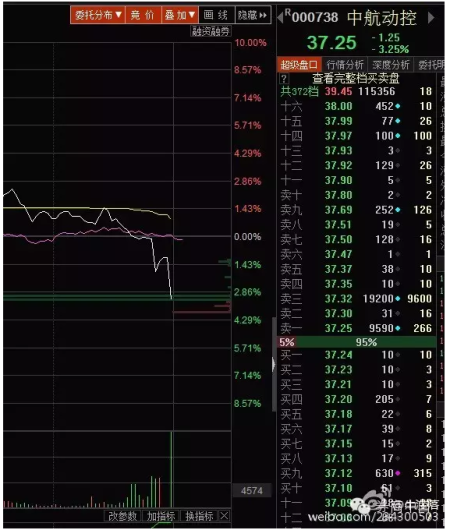The height and width of the screenshot is (530, 450).
Task: Tap 改参数 to modify parameters
Action: pos(123,516)
